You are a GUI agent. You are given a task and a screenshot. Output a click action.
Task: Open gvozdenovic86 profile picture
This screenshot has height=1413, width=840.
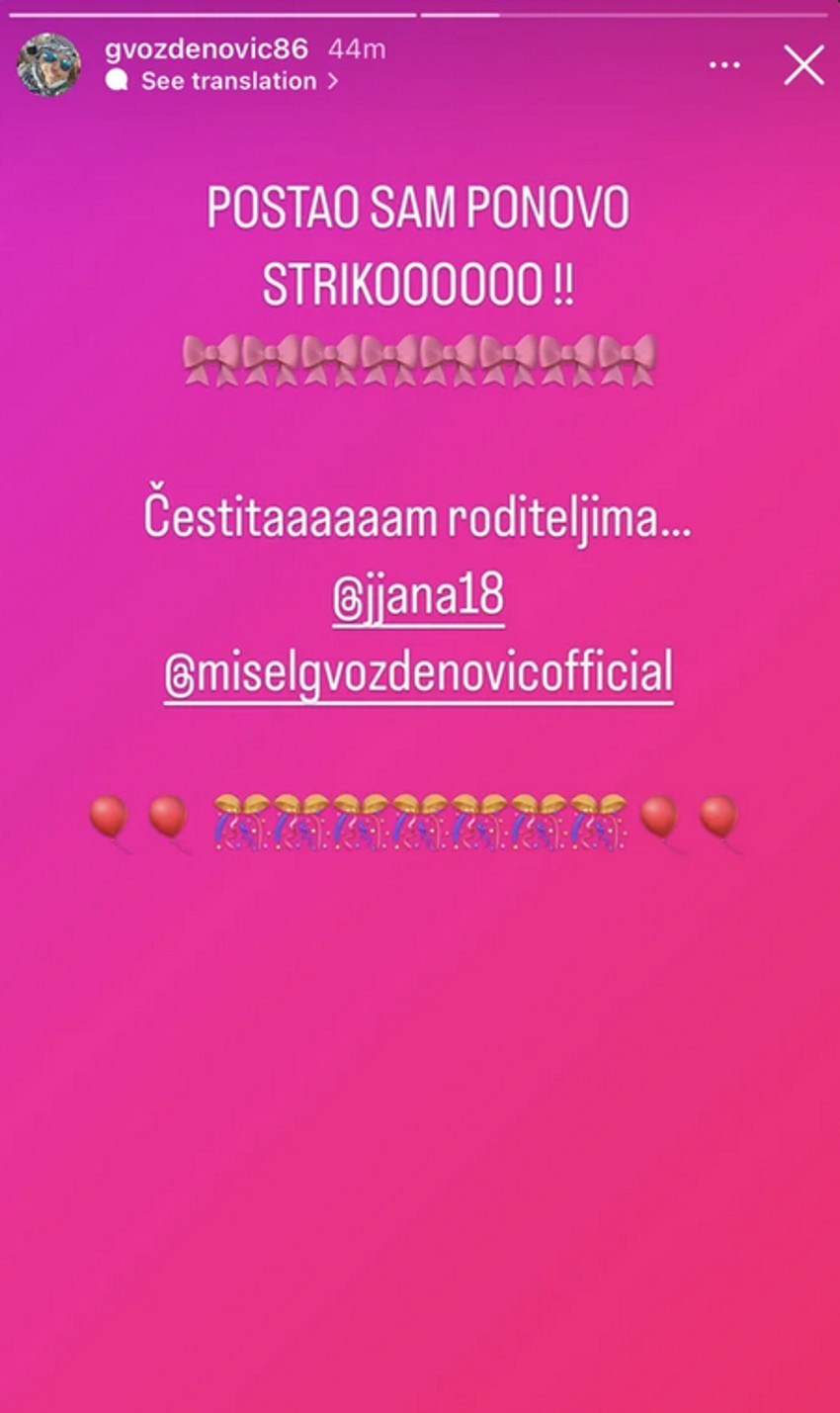point(48,65)
